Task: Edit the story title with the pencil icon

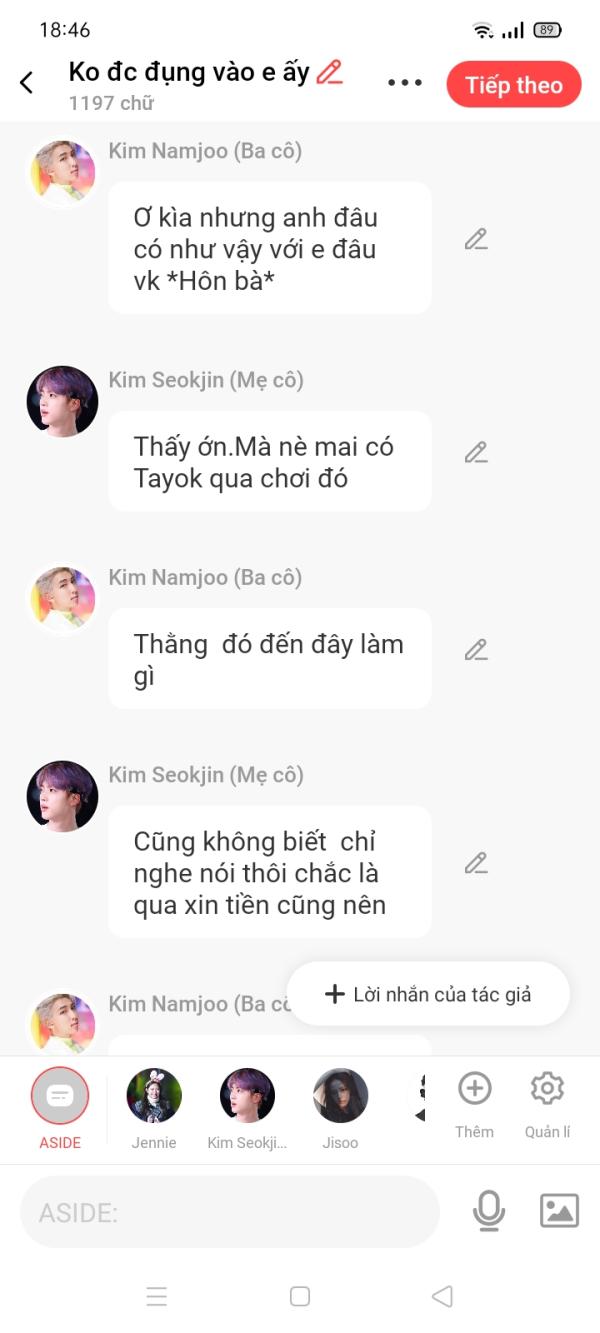Action: (329, 72)
